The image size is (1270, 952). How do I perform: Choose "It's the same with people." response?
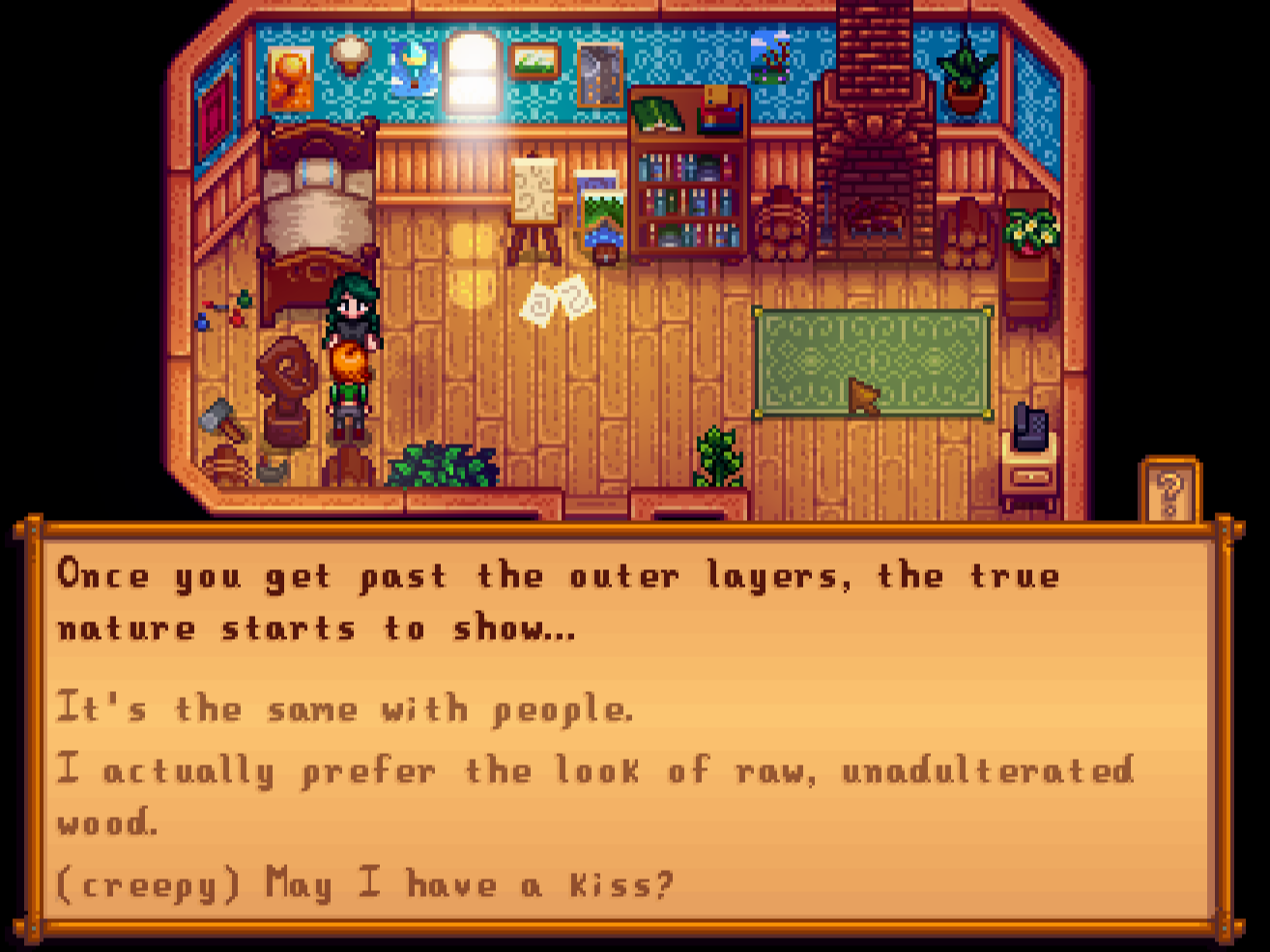coord(345,710)
